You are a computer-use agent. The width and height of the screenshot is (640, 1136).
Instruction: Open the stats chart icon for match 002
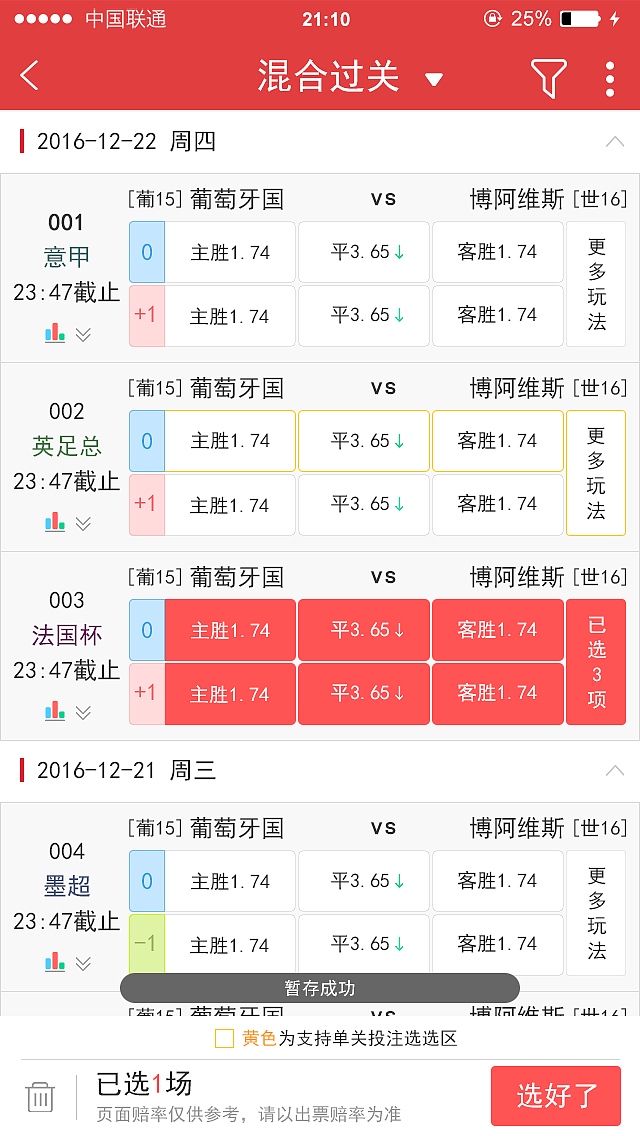click(55, 522)
